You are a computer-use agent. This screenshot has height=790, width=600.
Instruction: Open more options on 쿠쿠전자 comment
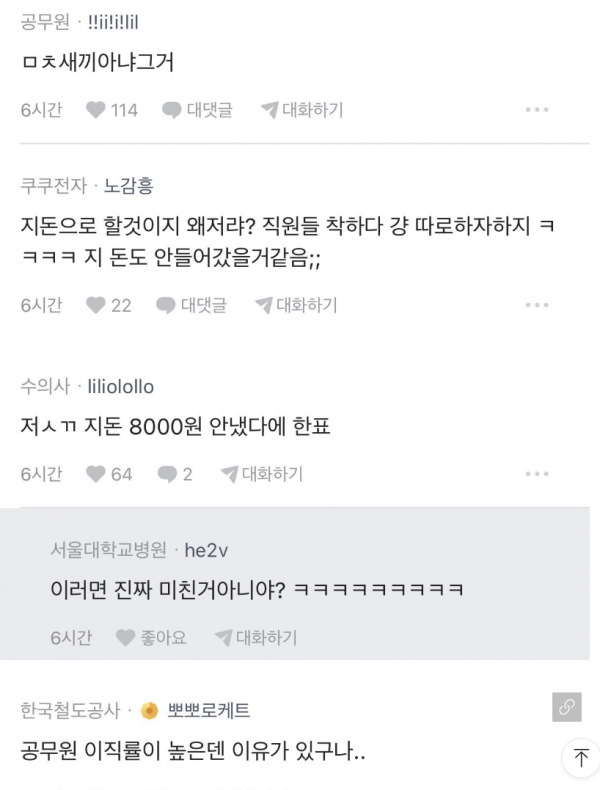(x=537, y=305)
